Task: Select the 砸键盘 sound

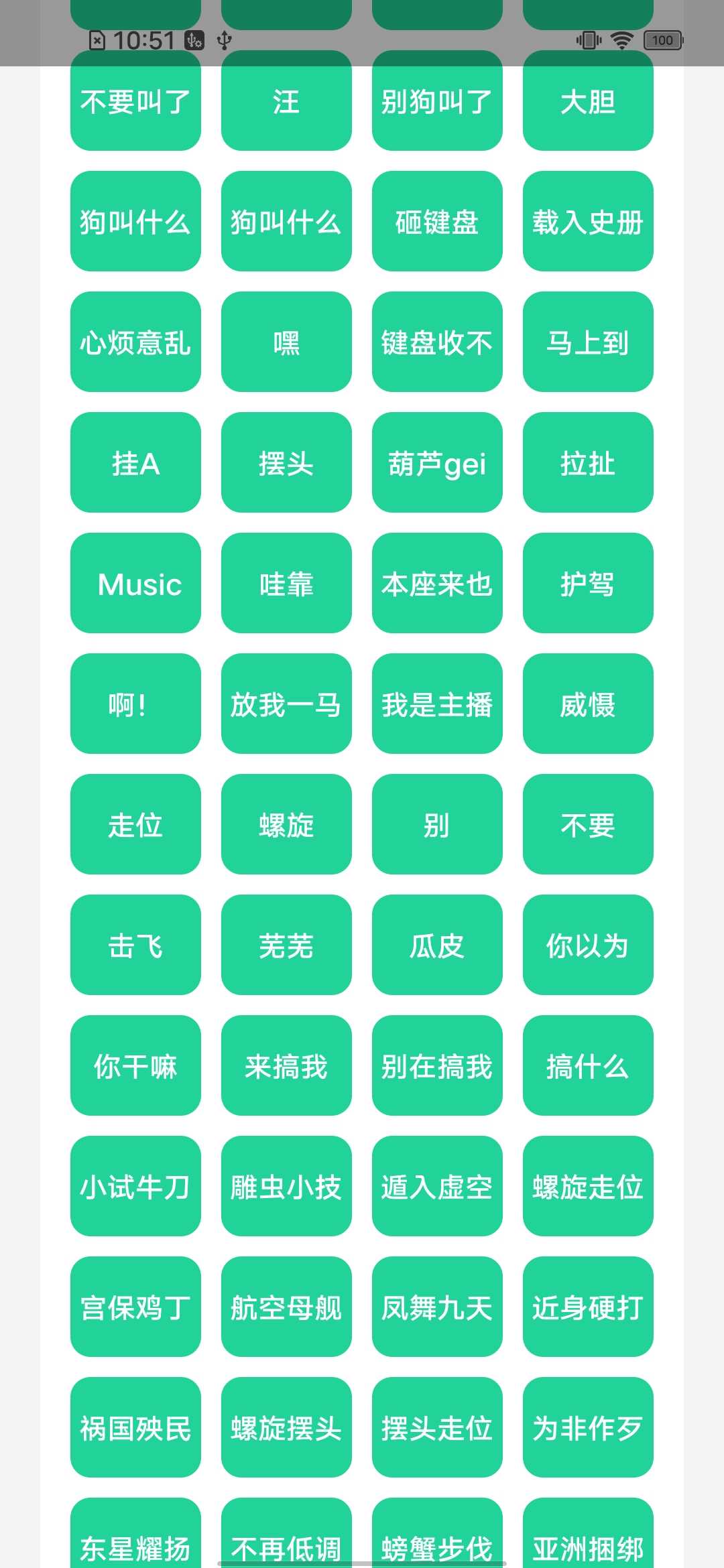Action: [x=436, y=222]
